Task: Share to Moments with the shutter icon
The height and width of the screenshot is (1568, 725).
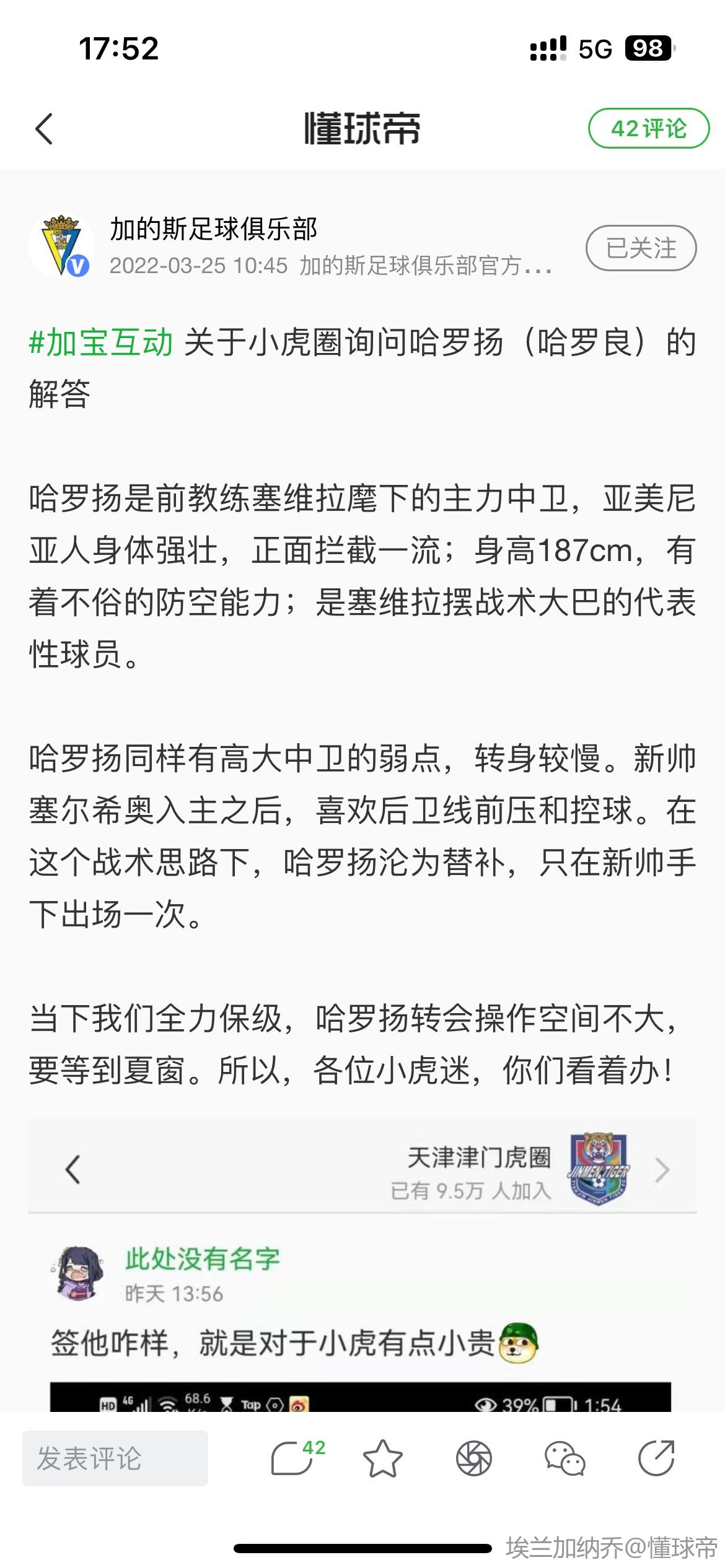Action: (474, 1458)
